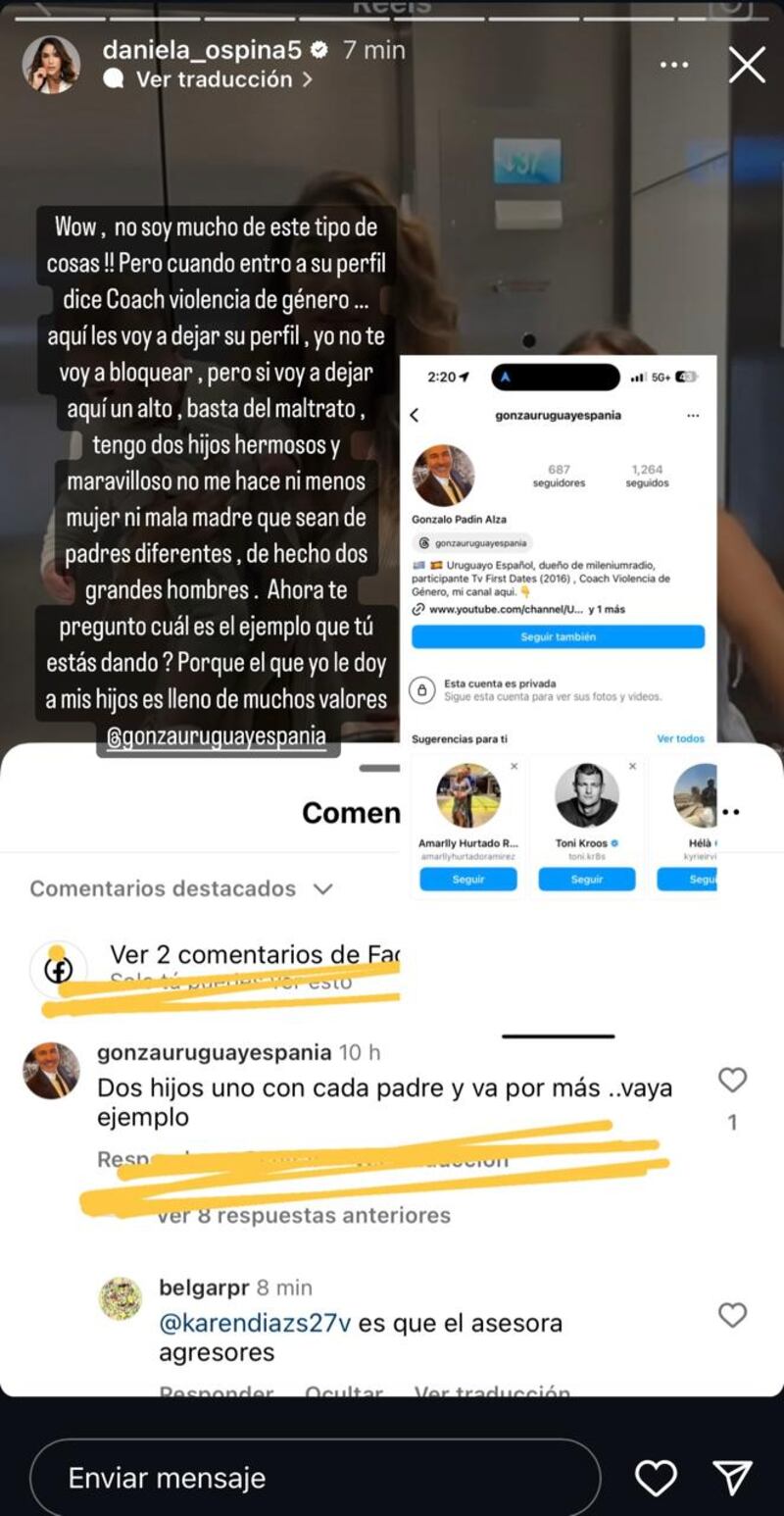This screenshot has width=784, height=1516.
Task: Open the @gonzauruguayespania mention sticker
Action: point(216,737)
